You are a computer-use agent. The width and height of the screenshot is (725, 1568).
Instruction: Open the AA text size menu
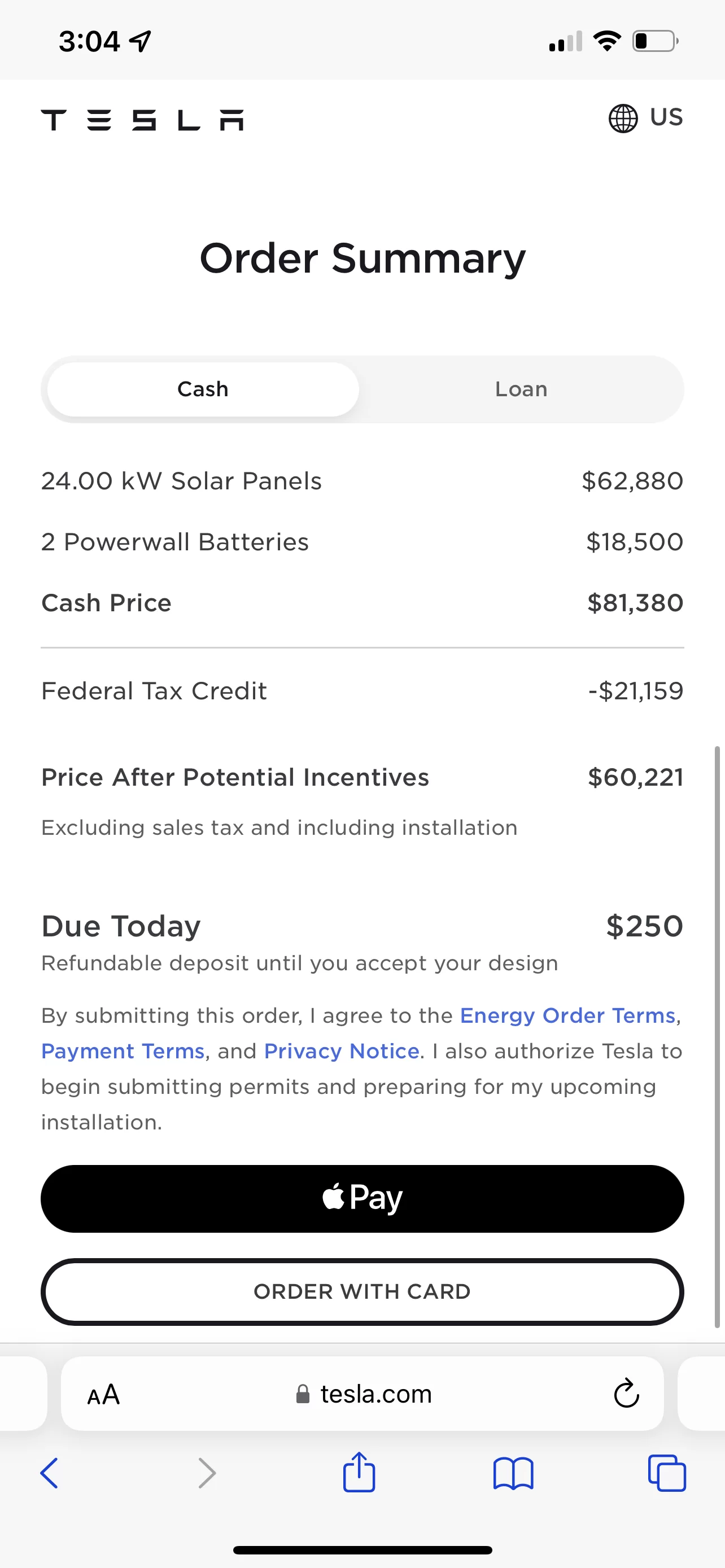pos(103,1395)
